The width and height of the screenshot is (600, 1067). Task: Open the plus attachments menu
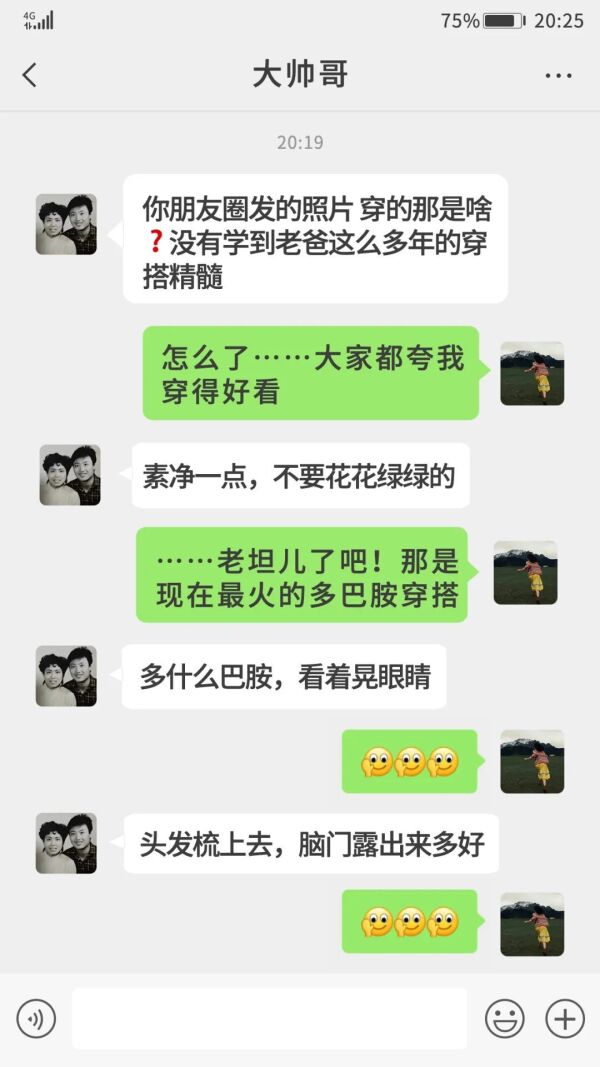[564, 1019]
